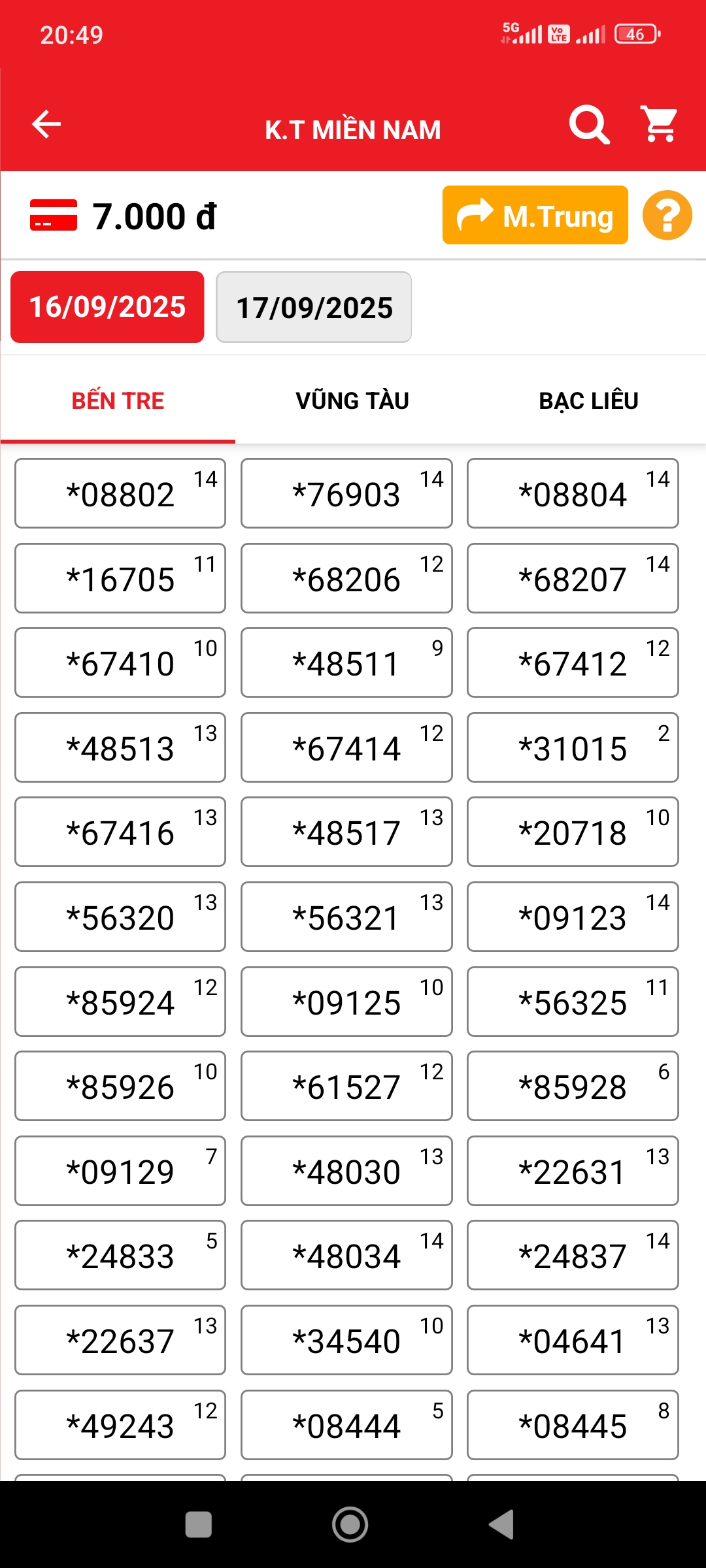Select the Bến Tre tab
The height and width of the screenshot is (1568, 706).
click(118, 400)
